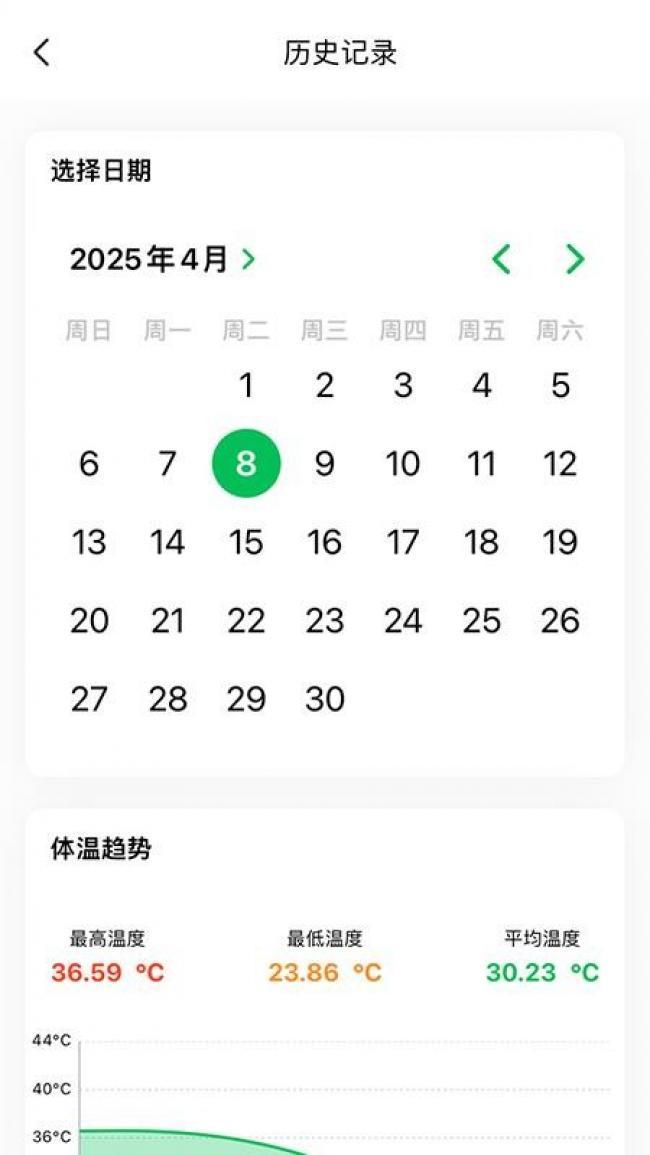Go back from the 历史记录 page
650x1155 pixels.
point(41,53)
